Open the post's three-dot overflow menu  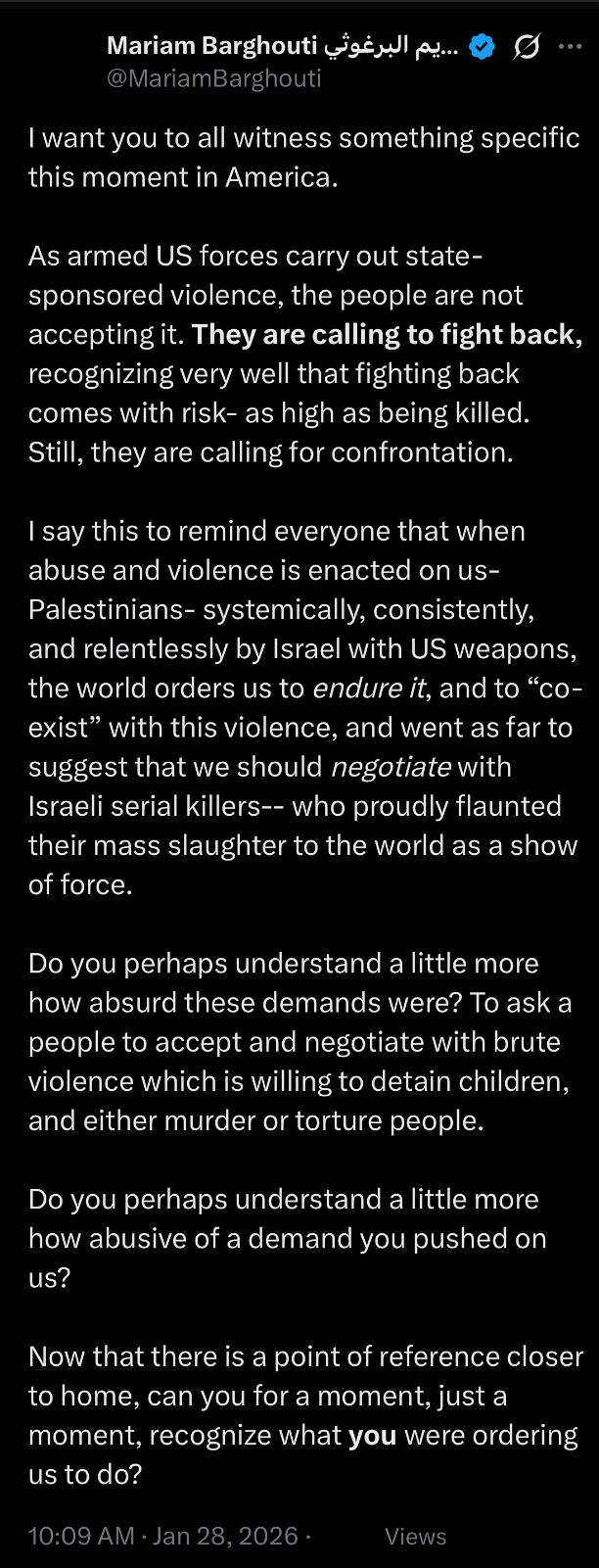(x=570, y=46)
